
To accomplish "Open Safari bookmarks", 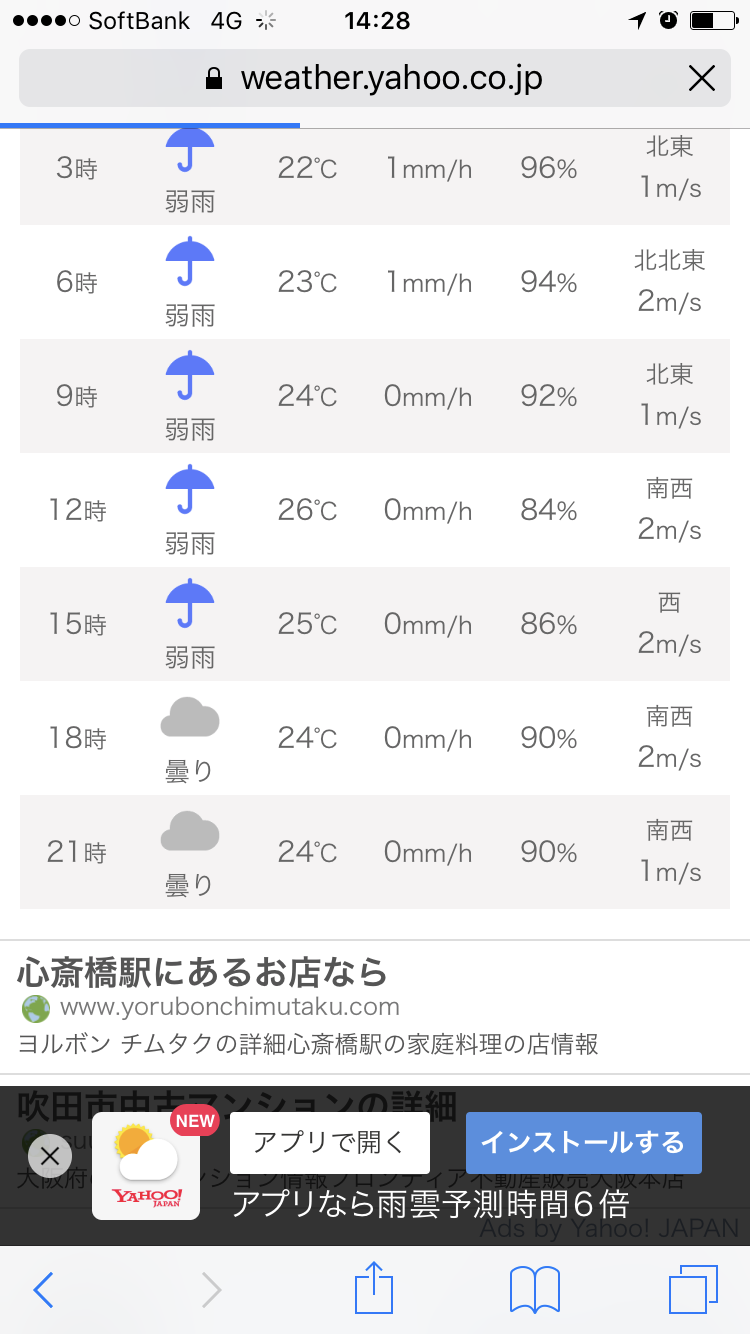I will click(x=535, y=1290).
